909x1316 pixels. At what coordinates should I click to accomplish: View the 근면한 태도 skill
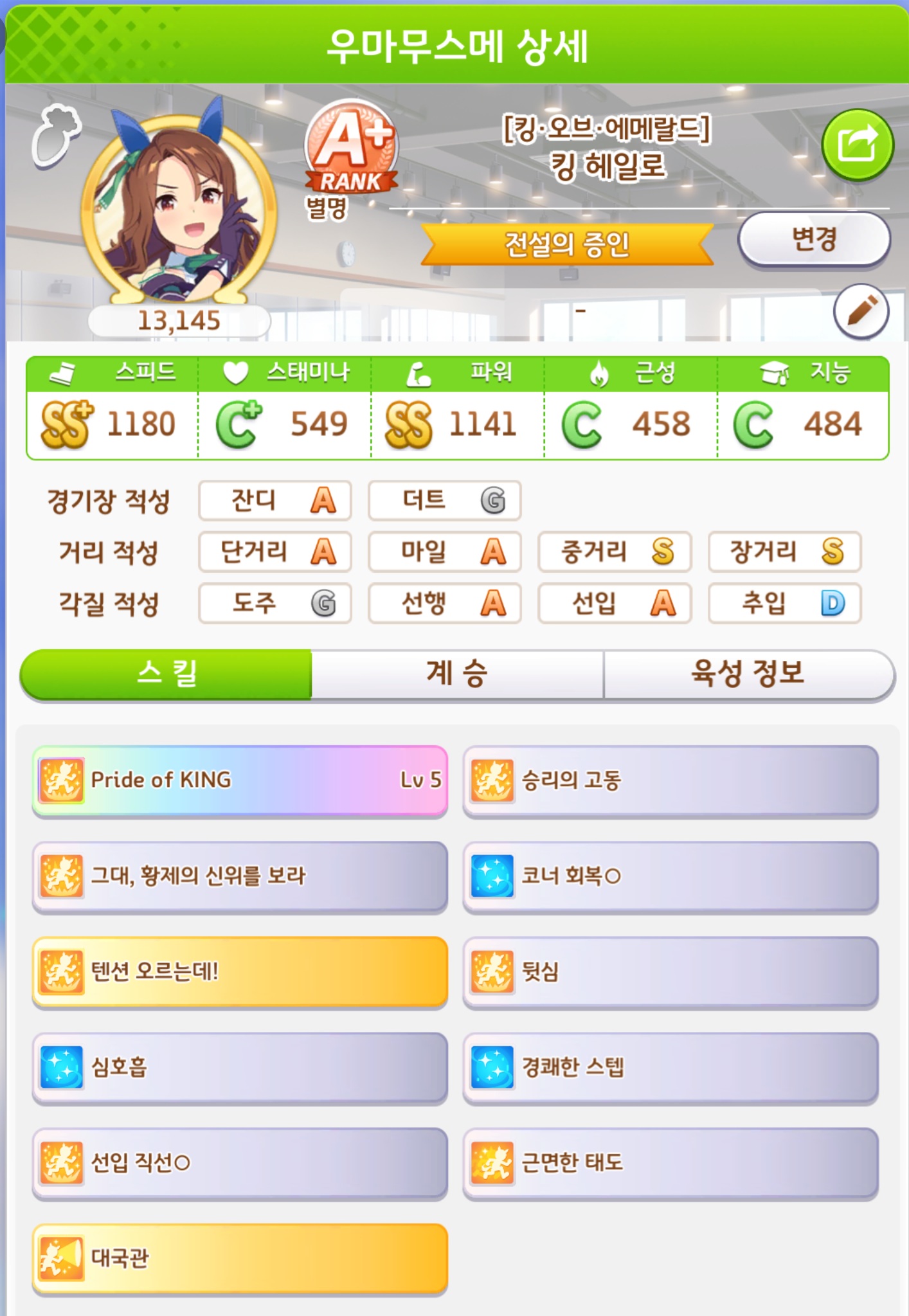pyautogui.click(x=670, y=1162)
